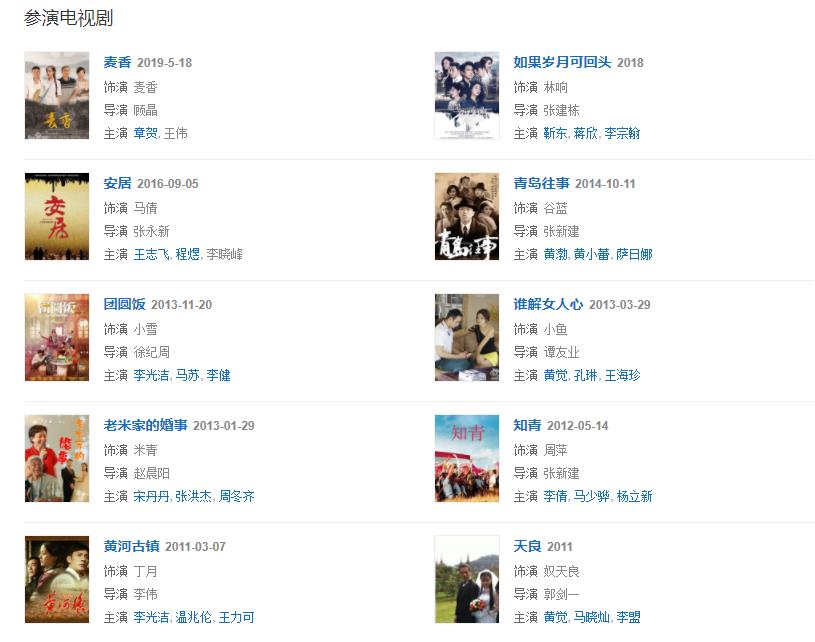The image size is (815, 642).
Task: View actor 黄渤's page
Action: [555, 254]
